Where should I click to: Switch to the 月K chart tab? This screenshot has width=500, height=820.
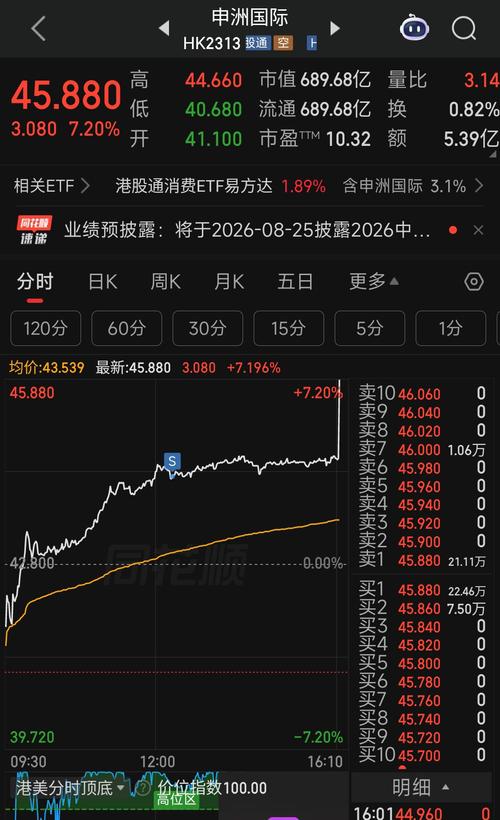229,282
